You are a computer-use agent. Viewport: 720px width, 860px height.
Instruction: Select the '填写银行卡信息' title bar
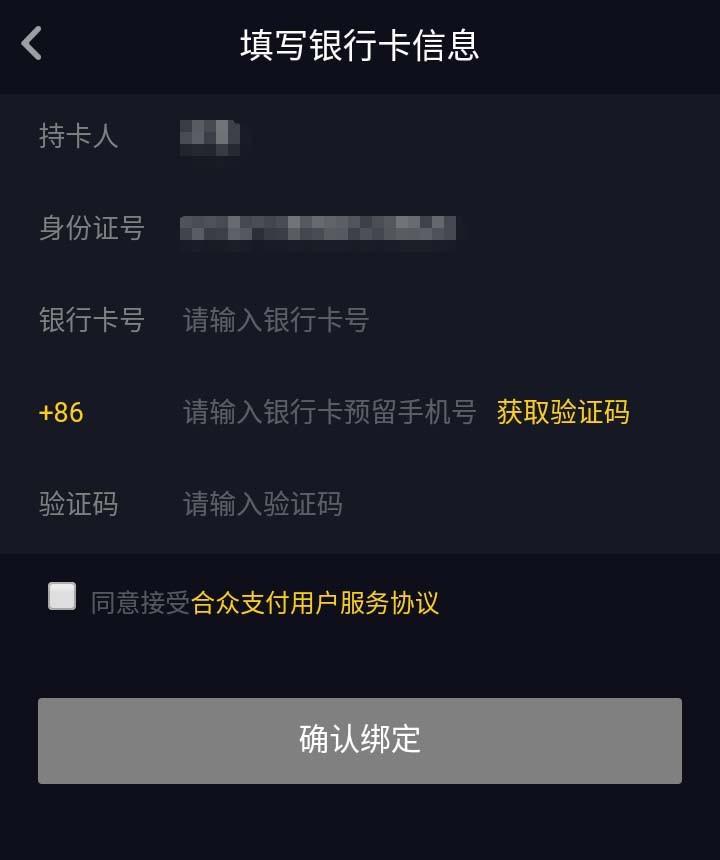coord(360,43)
